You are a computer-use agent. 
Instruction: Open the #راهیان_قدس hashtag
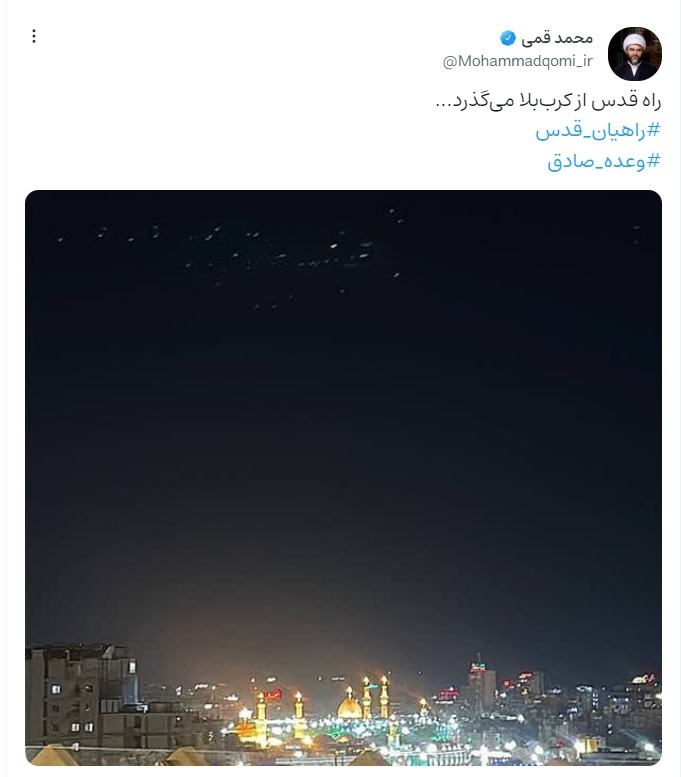598,131
